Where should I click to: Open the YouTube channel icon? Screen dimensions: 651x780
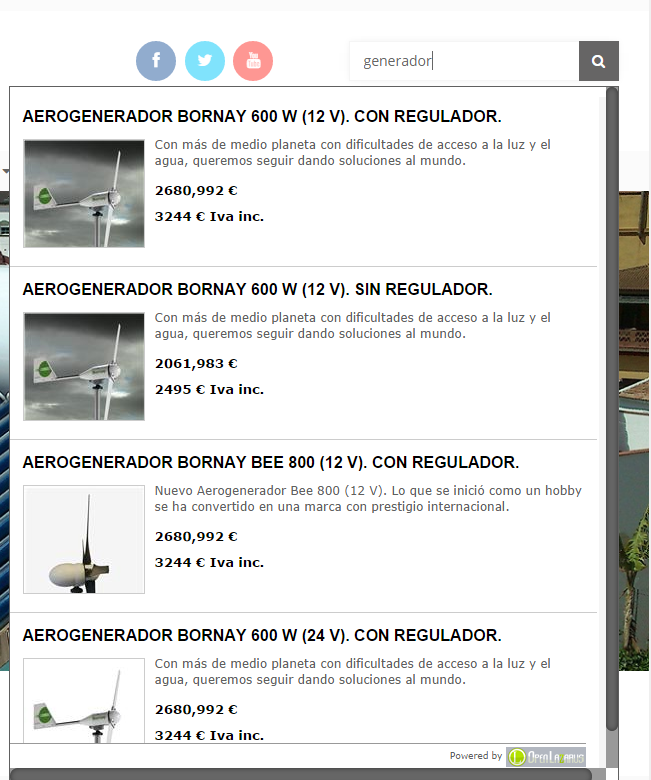(253, 61)
